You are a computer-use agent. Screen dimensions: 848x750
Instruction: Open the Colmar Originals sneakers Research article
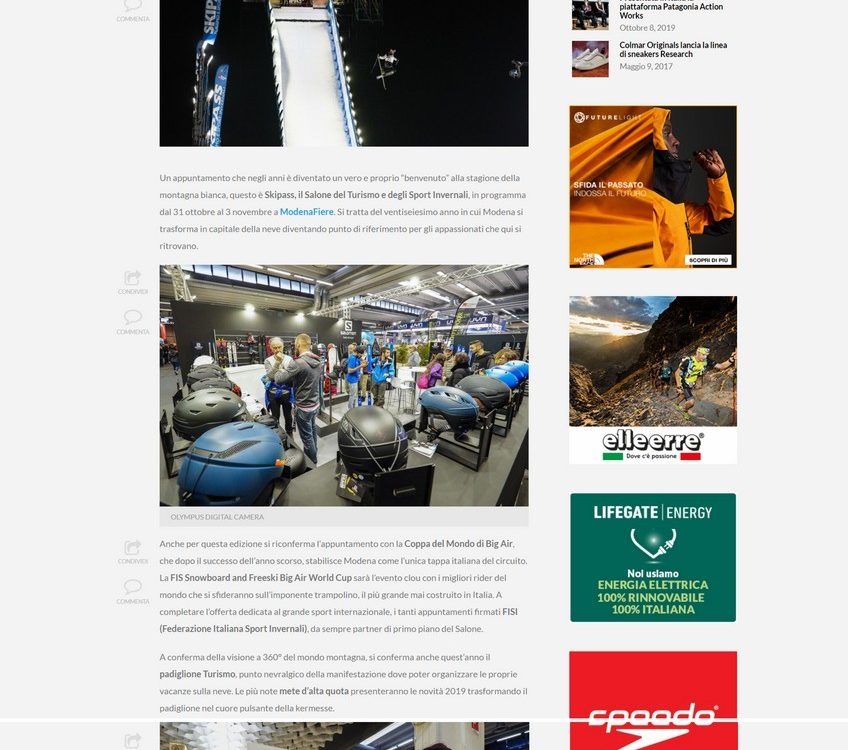(673, 50)
